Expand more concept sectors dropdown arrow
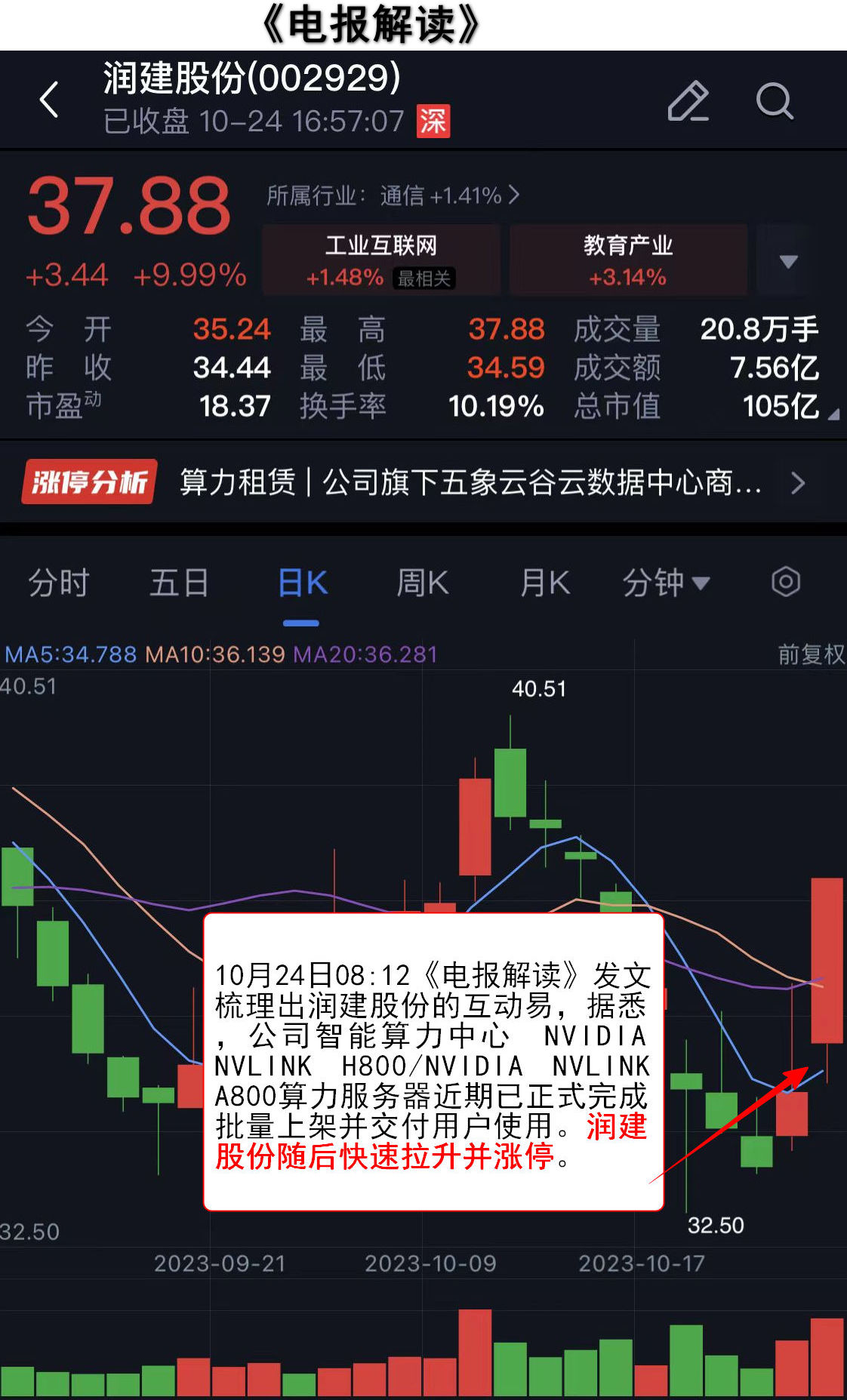Viewport: 847px width, 1400px height. (x=788, y=261)
